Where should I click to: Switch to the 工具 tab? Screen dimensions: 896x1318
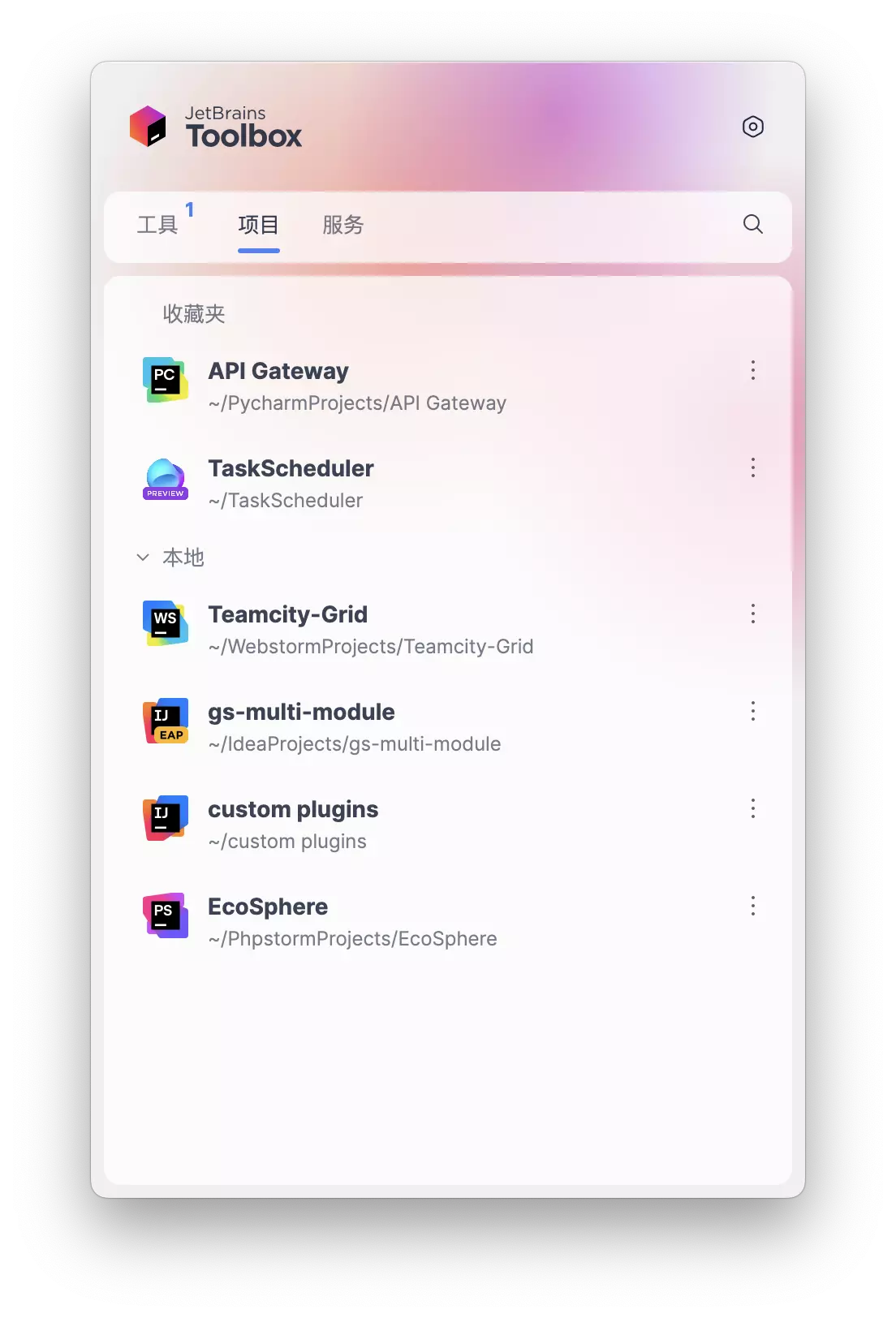pos(157,225)
